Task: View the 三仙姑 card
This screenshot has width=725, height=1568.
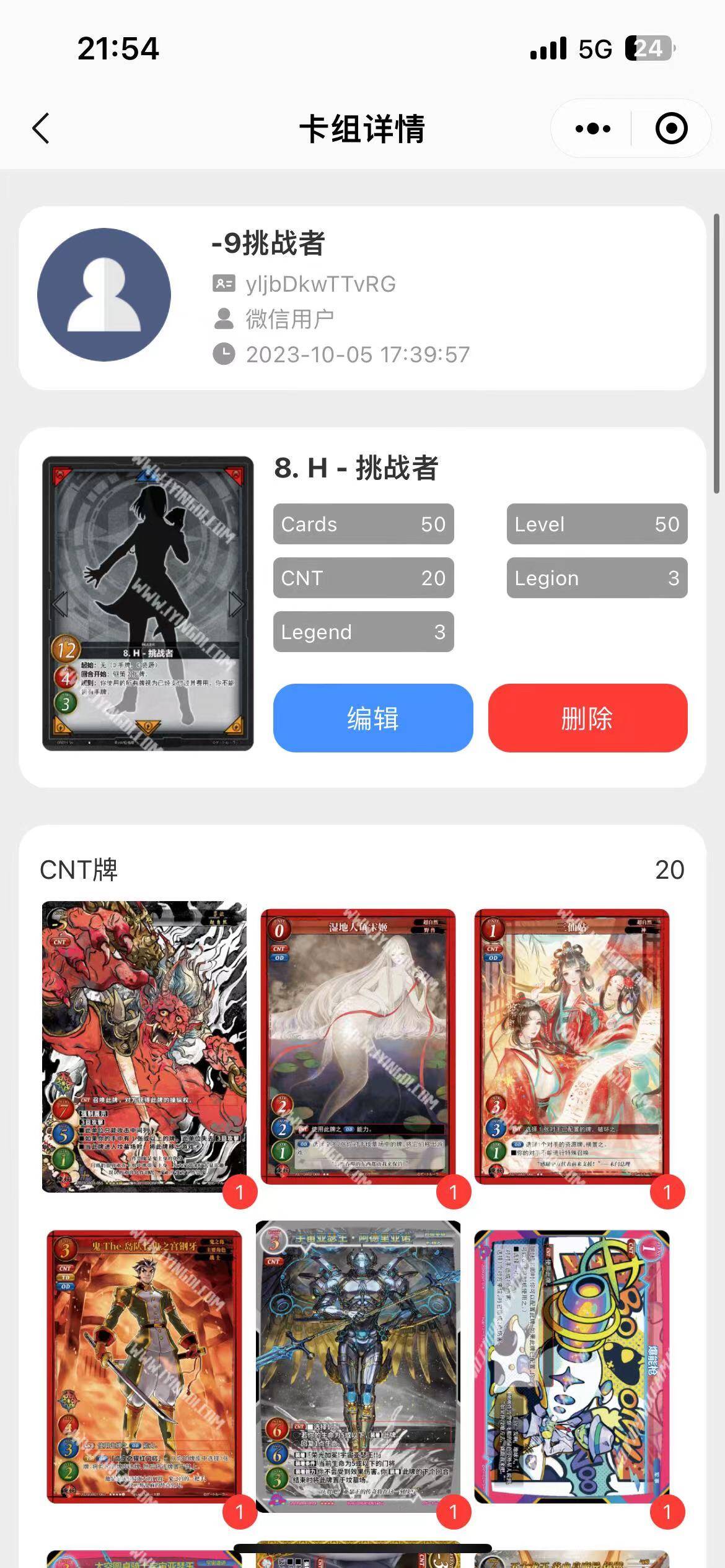Action: [x=571, y=1047]
